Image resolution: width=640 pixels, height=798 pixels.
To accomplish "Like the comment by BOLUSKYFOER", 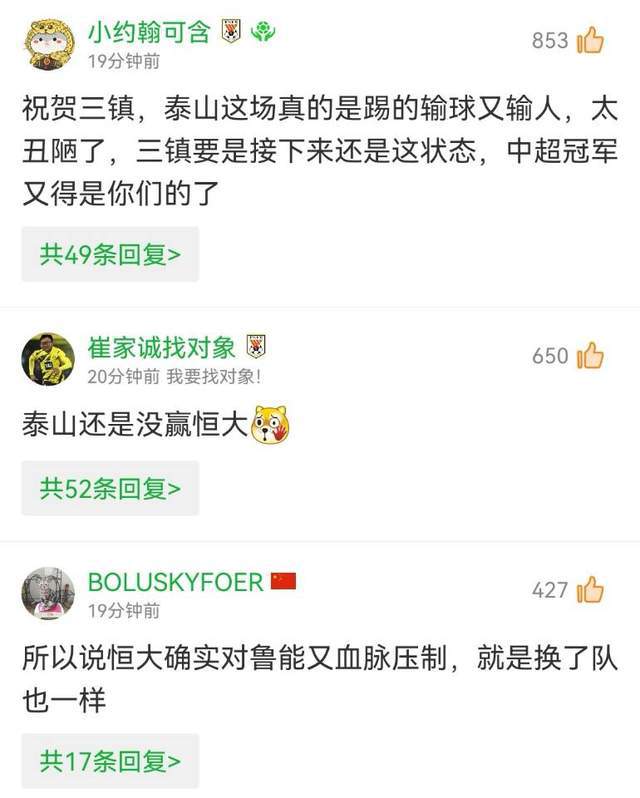I will 590,590.
